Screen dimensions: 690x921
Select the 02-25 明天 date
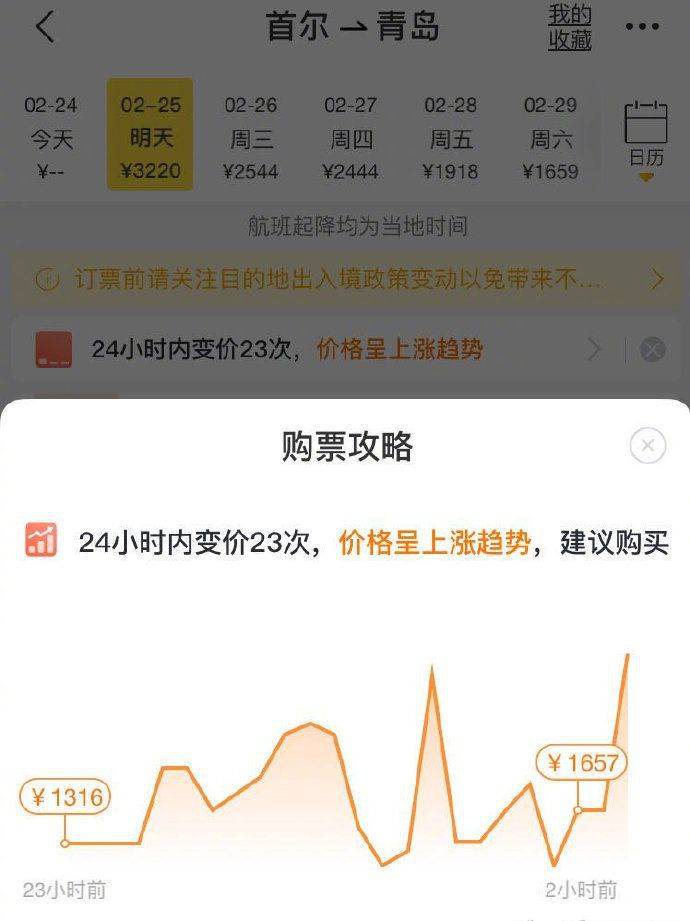(x=150, y=136)
